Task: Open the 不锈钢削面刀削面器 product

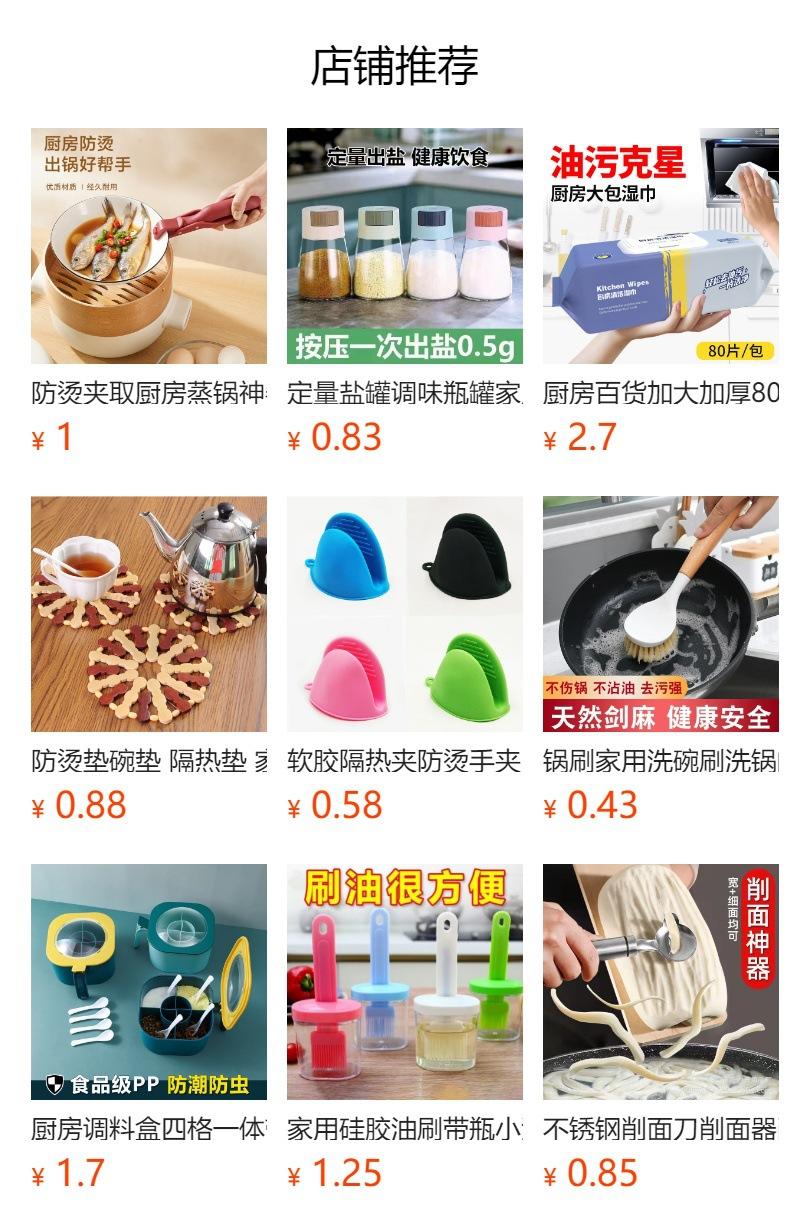Action: tap(660, 982)
